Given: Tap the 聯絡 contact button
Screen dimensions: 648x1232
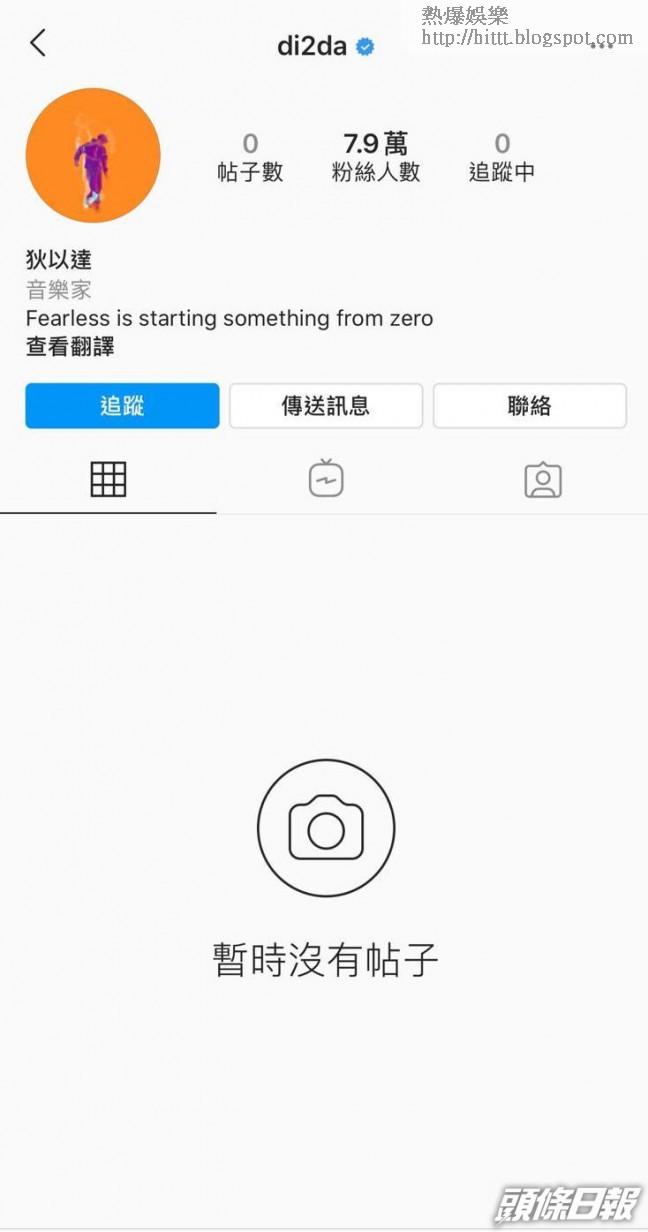Looking at the screenshot, I should [x=529, y=406].
